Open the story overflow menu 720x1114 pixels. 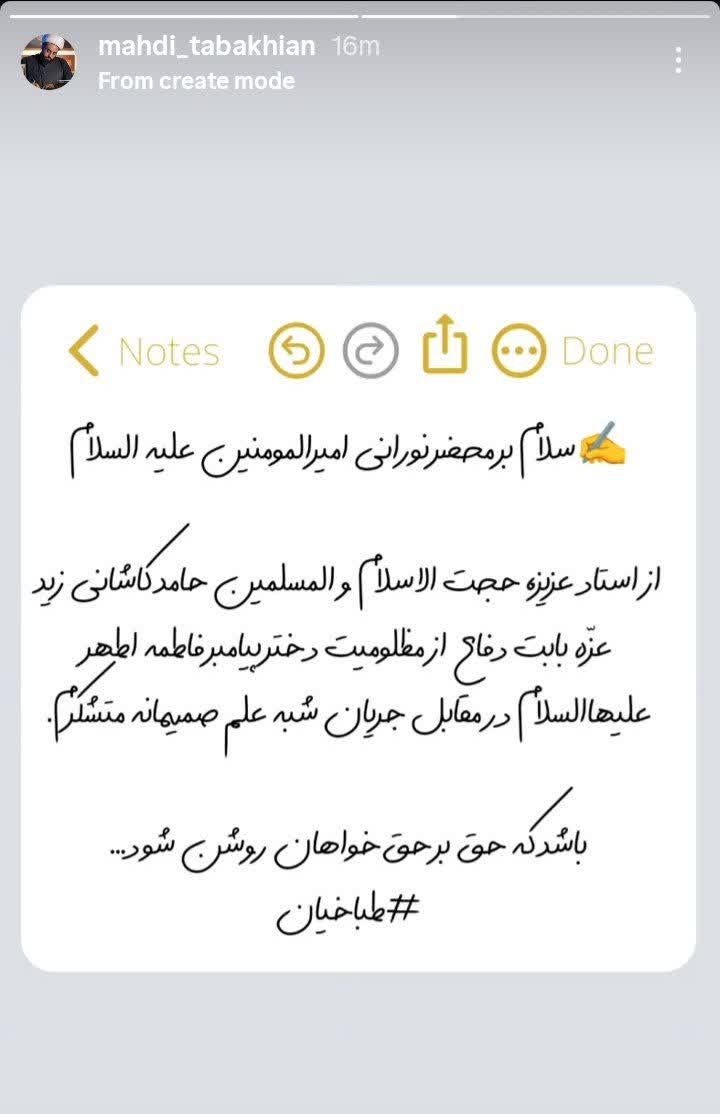point(679,60)
